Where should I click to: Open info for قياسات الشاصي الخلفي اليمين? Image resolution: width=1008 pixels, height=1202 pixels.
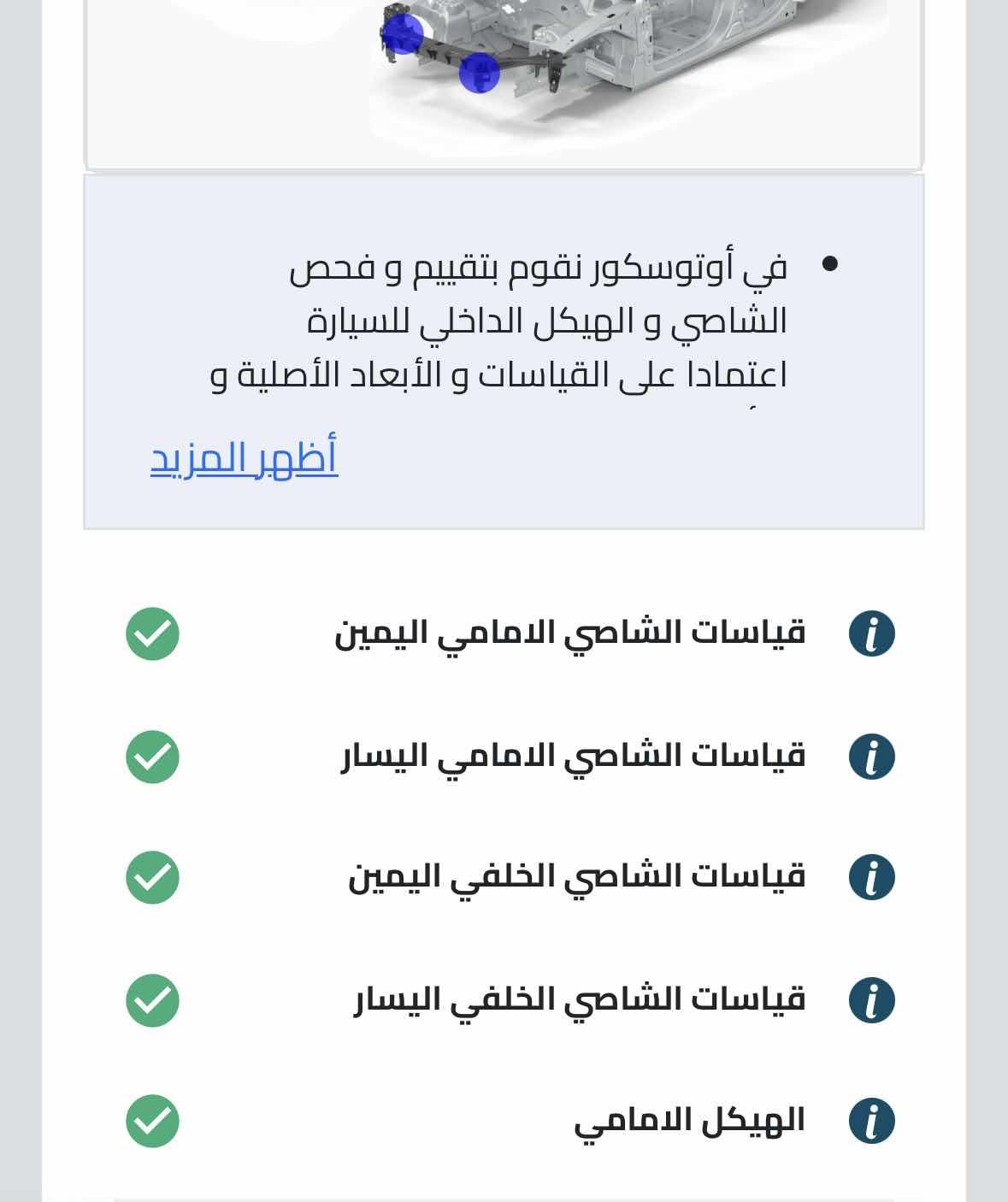tap(871, 878)
